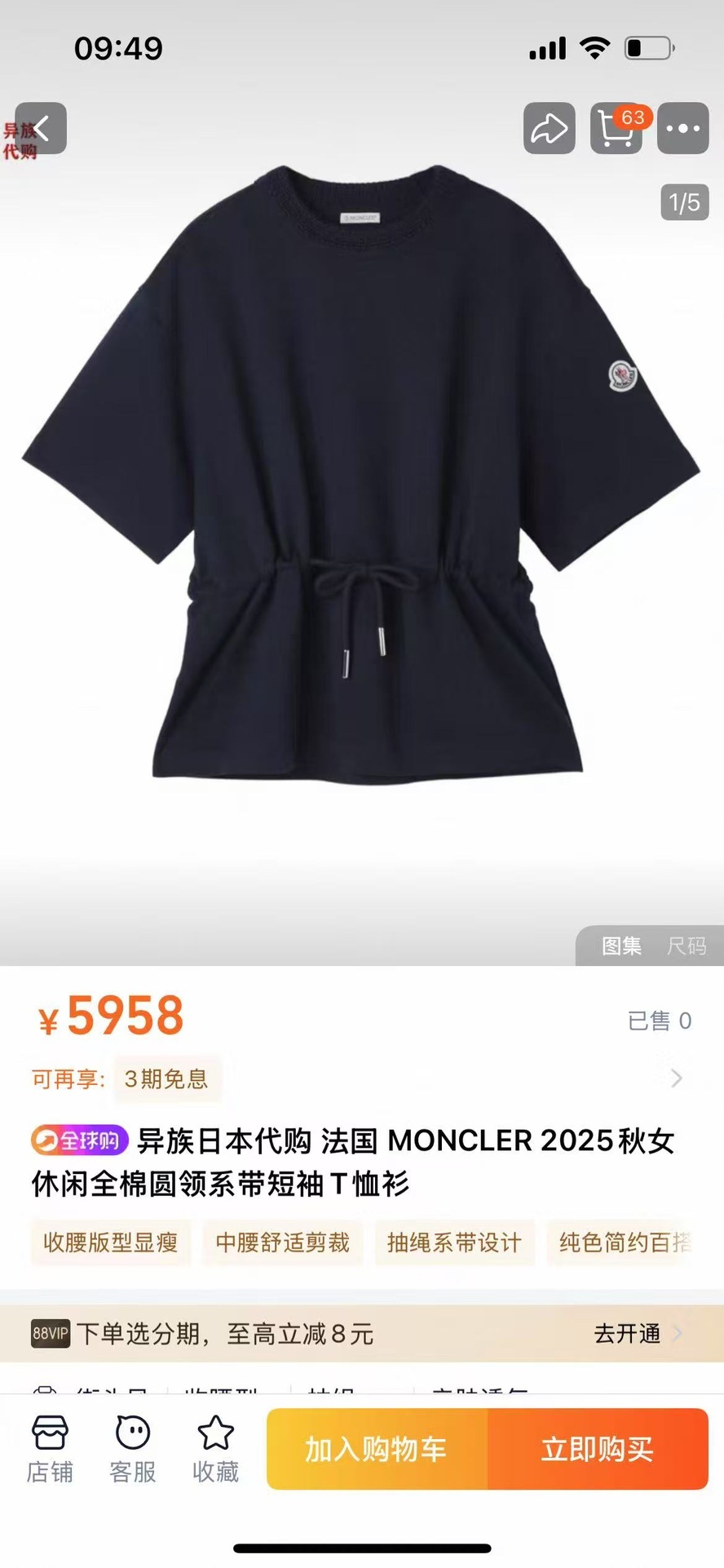Go back using the arrow icon
Screen dimensions: 724x1568
pos(41,128)
